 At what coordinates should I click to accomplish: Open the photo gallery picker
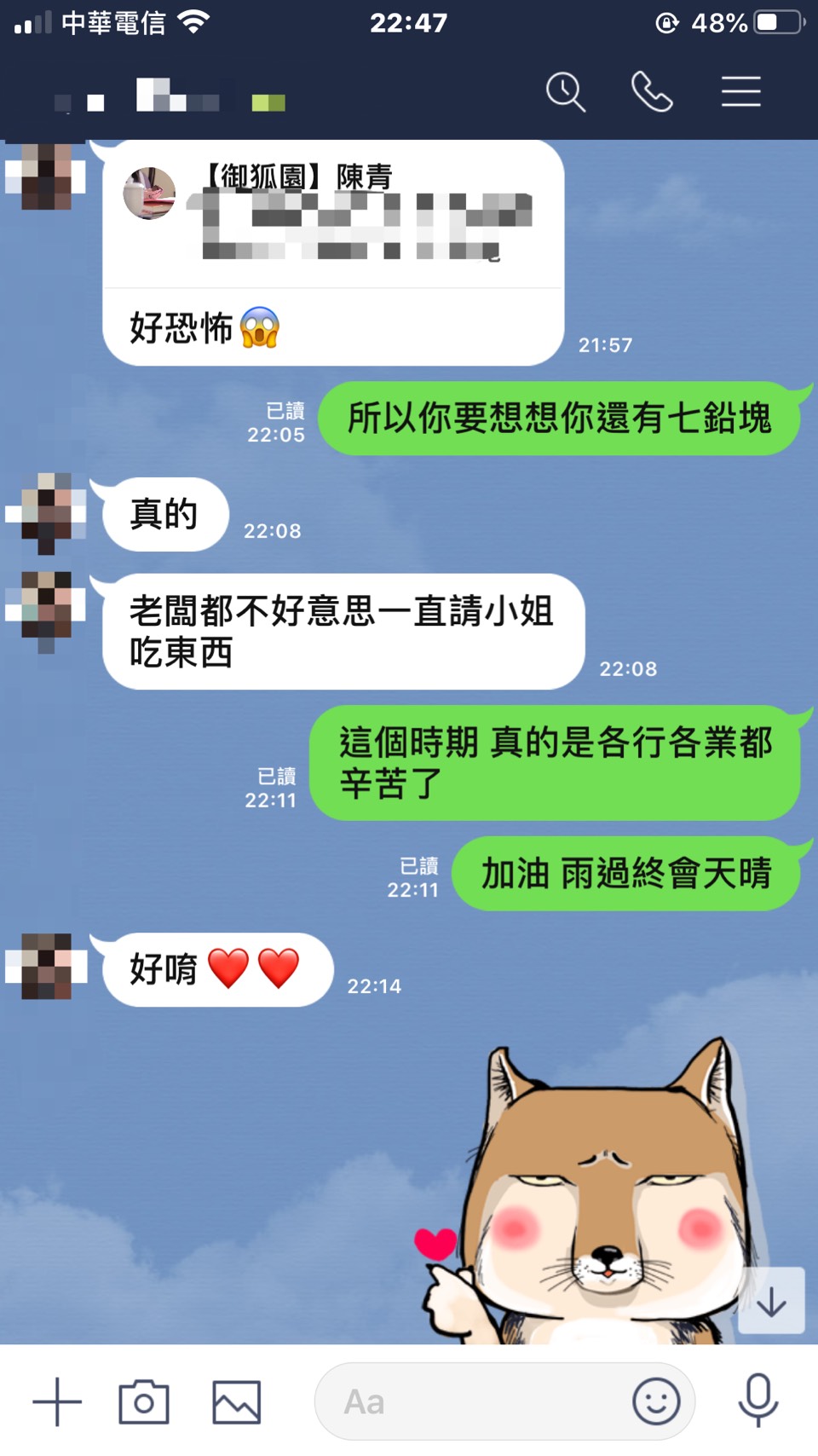236,1401
